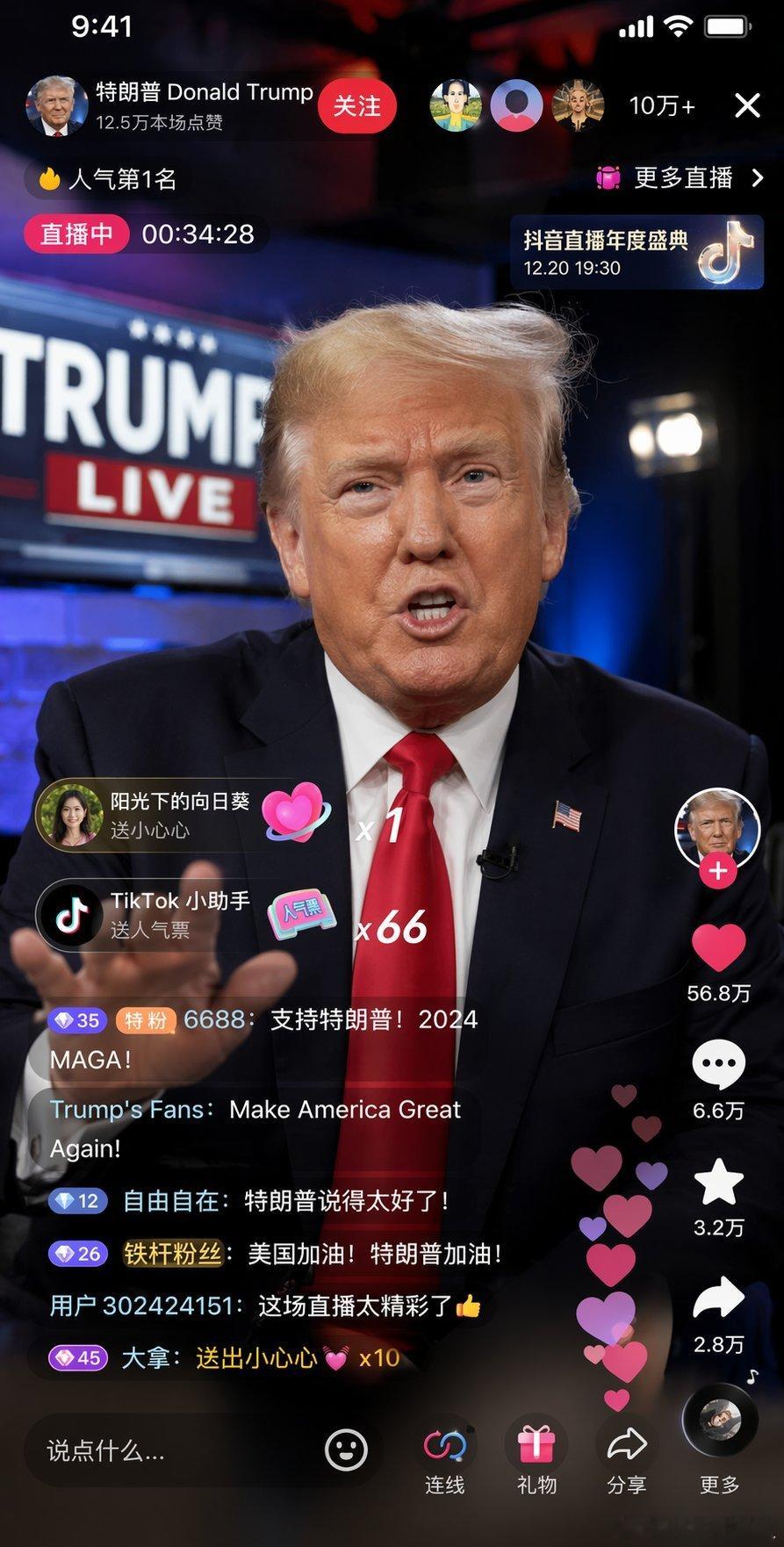
Task: Start a 连线 co-host connection
Action: 446,1440
